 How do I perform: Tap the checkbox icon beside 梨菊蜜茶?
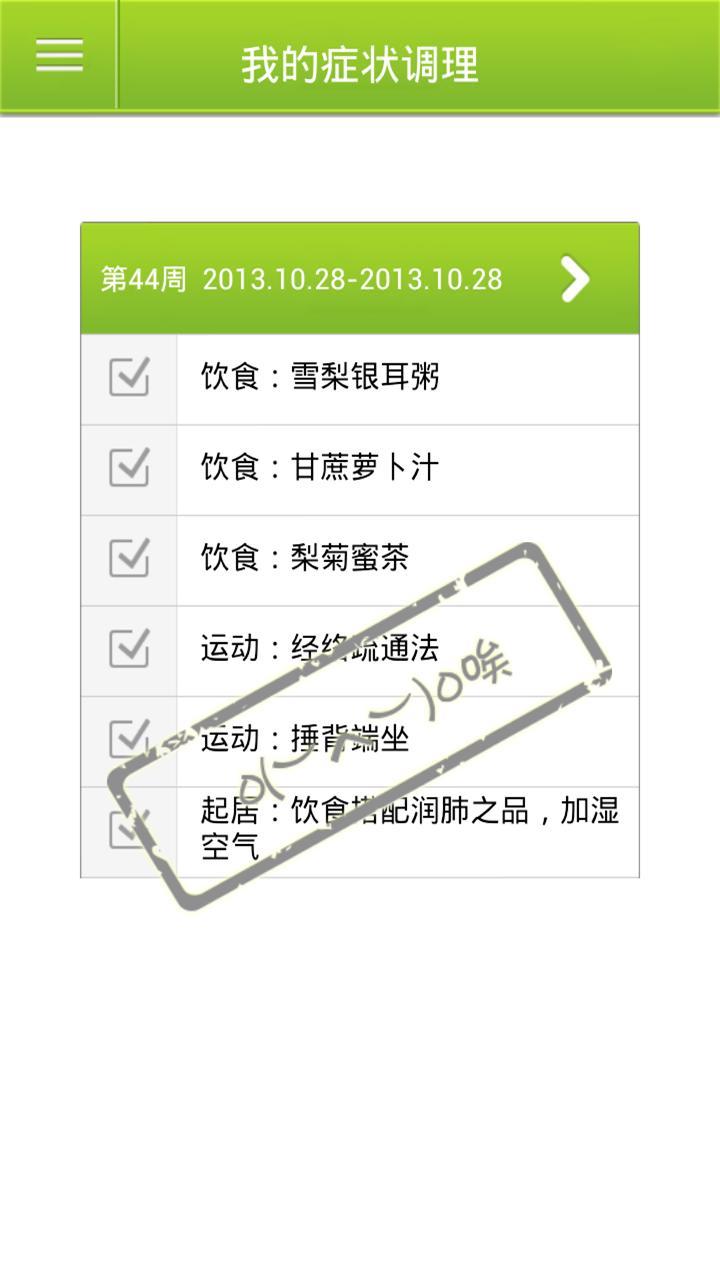128,558
